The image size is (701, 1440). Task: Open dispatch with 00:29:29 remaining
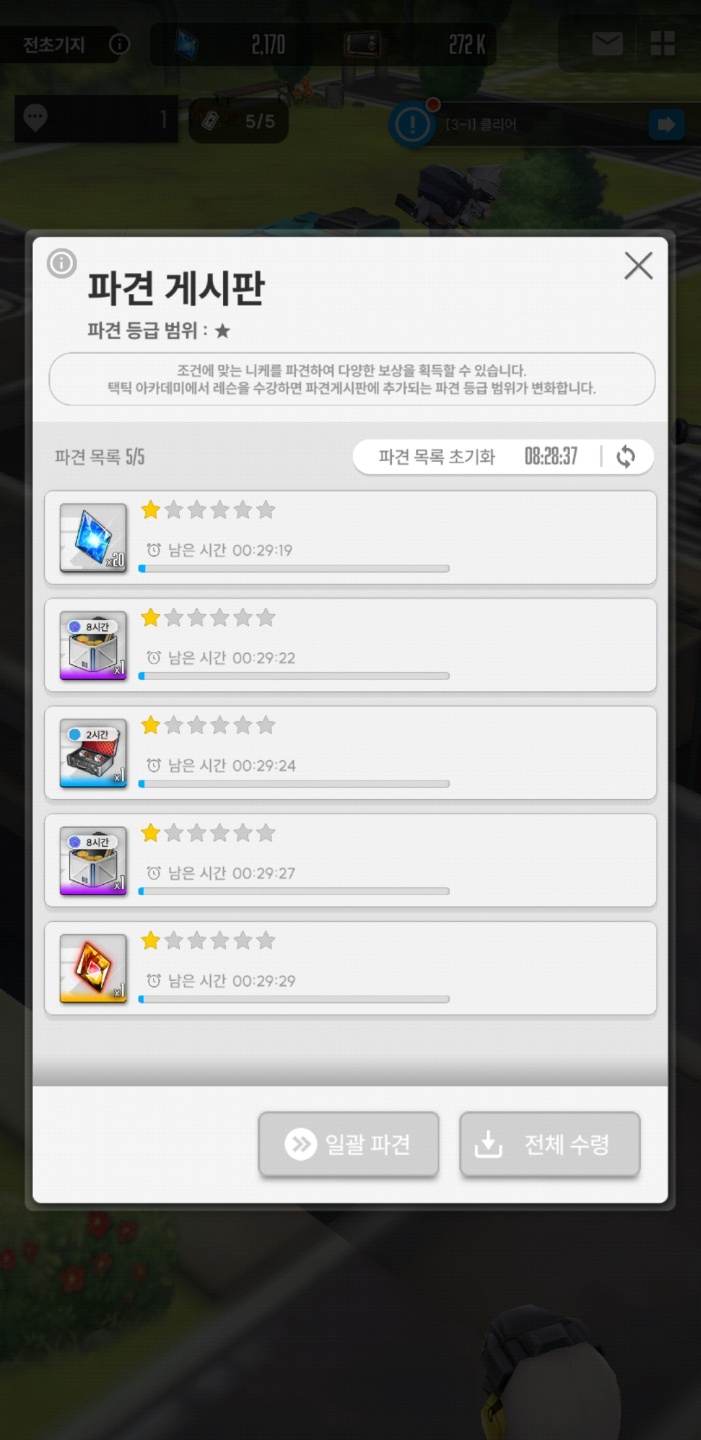[x=350, y=969]
